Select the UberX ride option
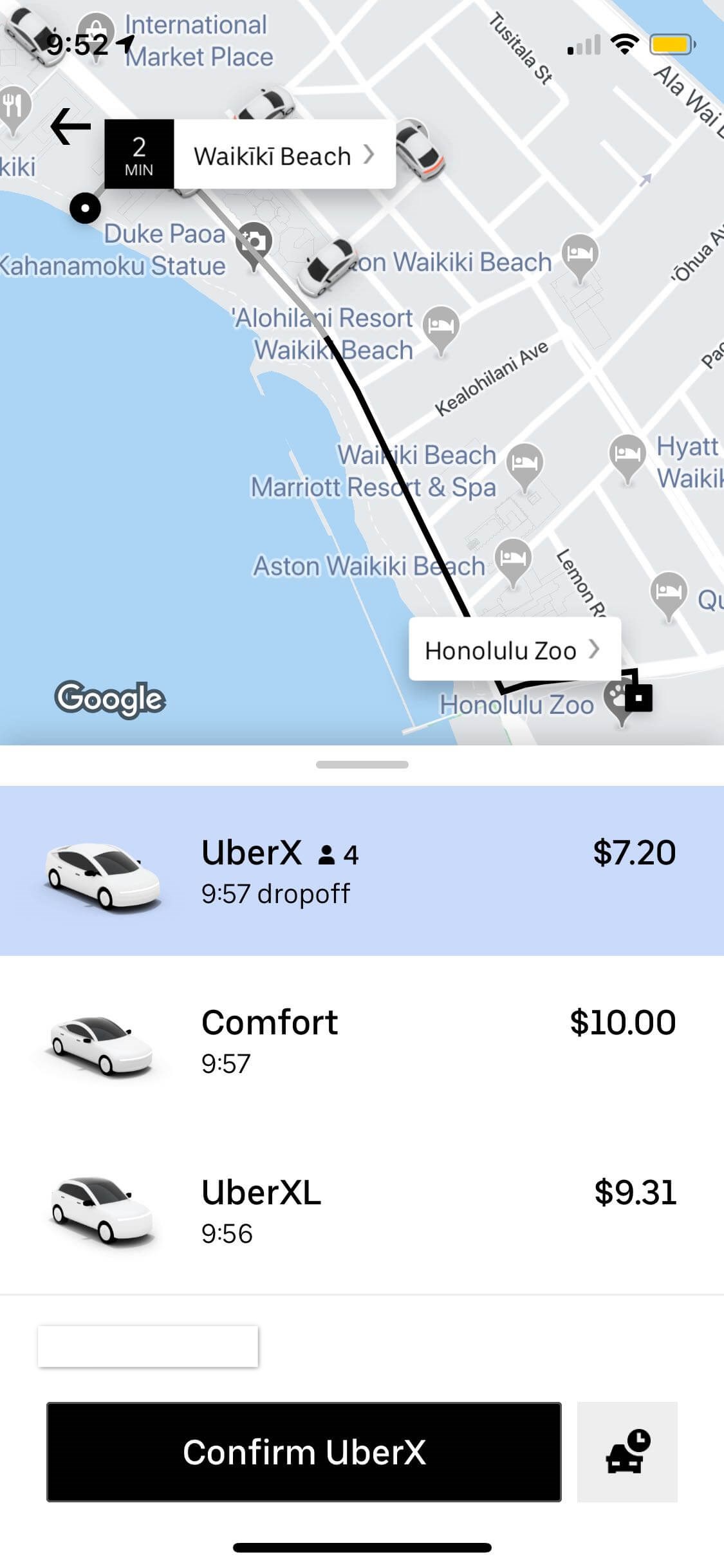 (362, 871)
